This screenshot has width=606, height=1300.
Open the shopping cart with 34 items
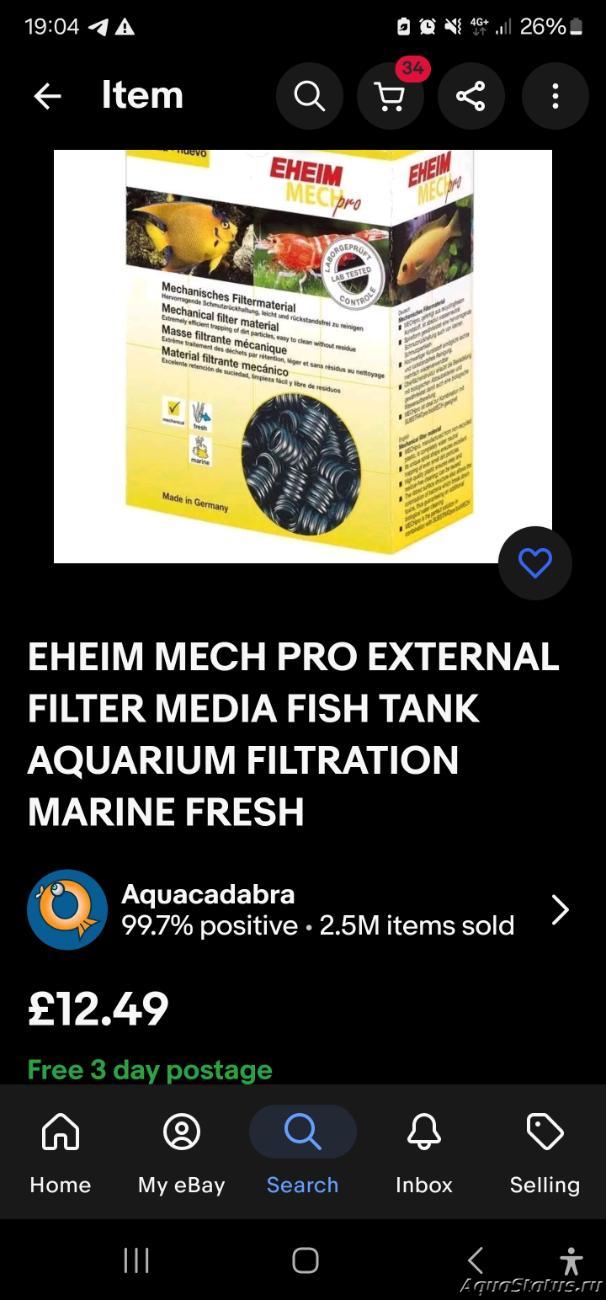390,96
